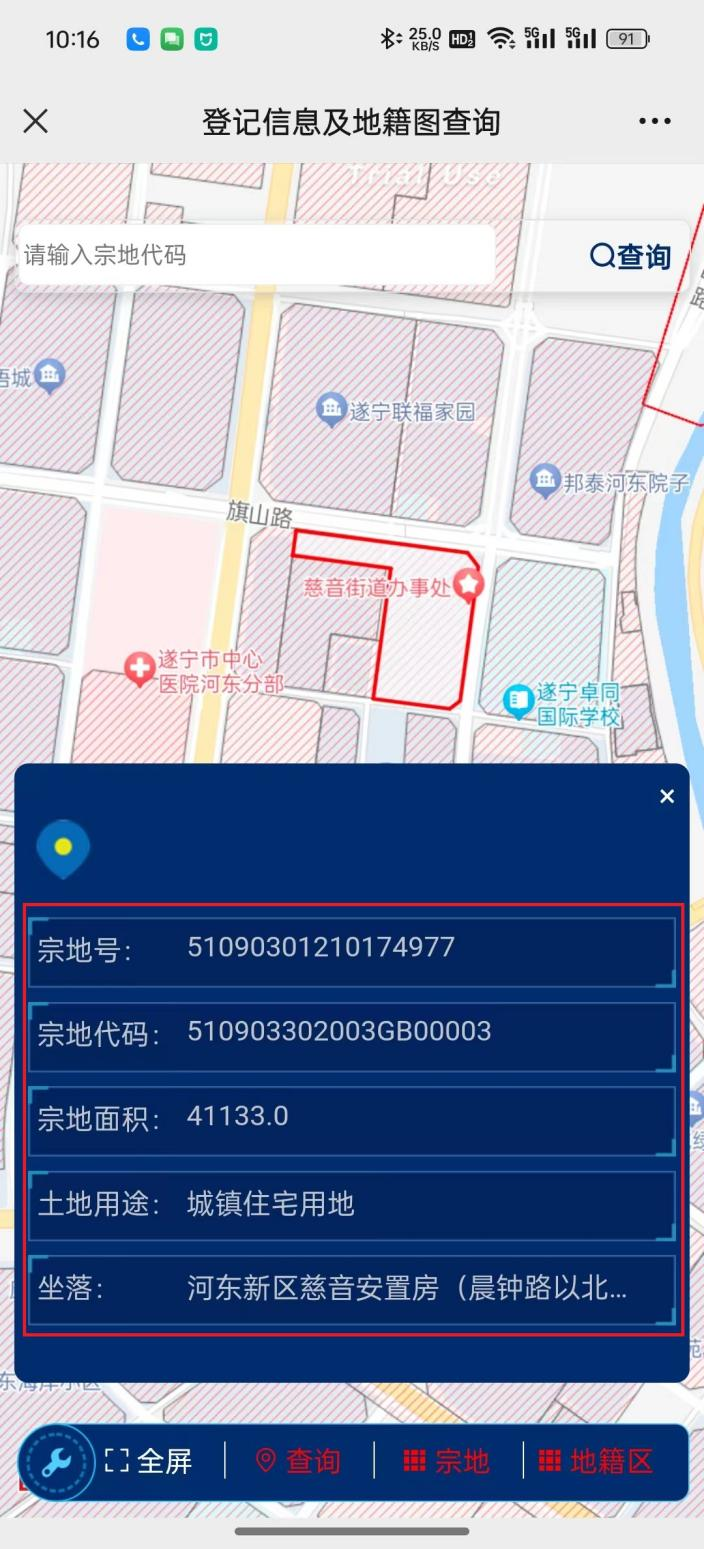This screenshot has height=1549, width=704.
Task: Toggle the 宗地 layer
Action: pos(447,1462)
